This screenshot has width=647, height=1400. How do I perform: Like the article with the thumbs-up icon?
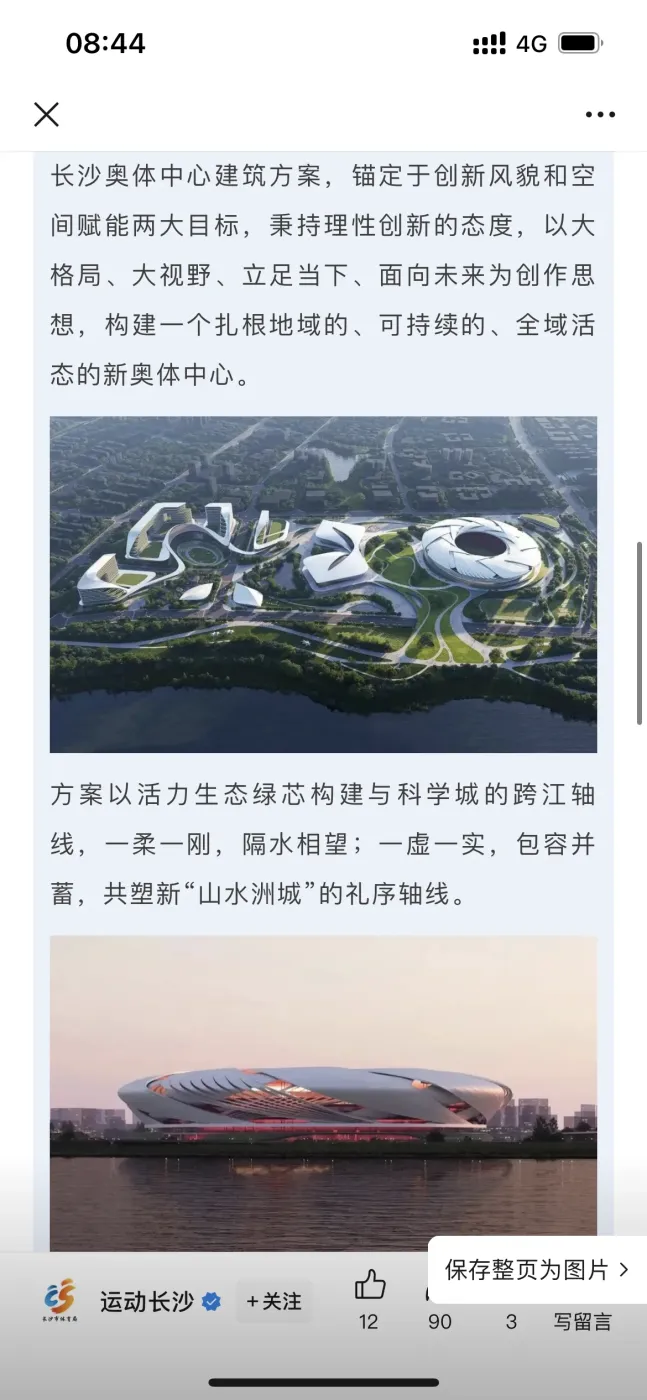[370, 1285]
